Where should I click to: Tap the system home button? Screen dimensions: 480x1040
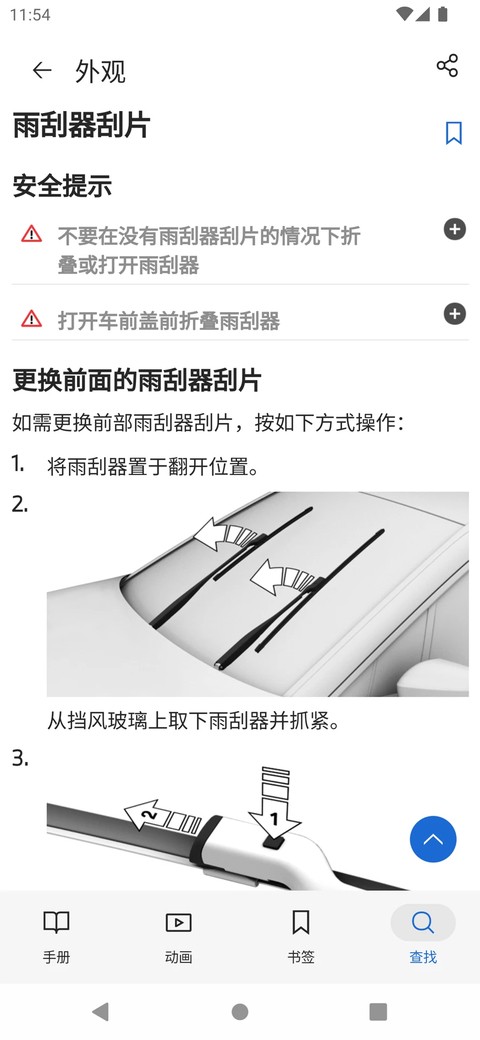(240, 1011)
